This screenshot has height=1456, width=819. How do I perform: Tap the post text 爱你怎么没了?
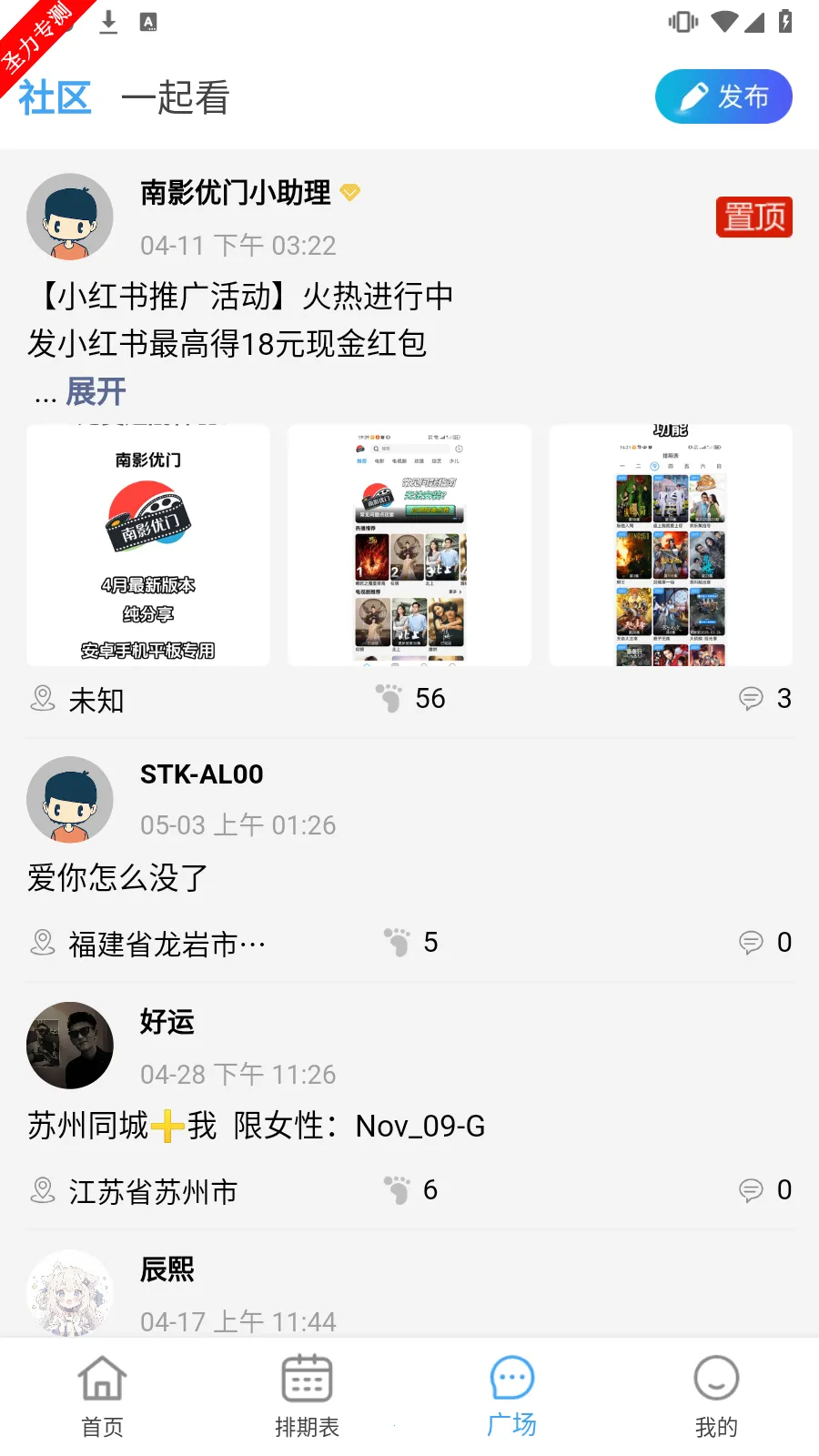[116, 876]
